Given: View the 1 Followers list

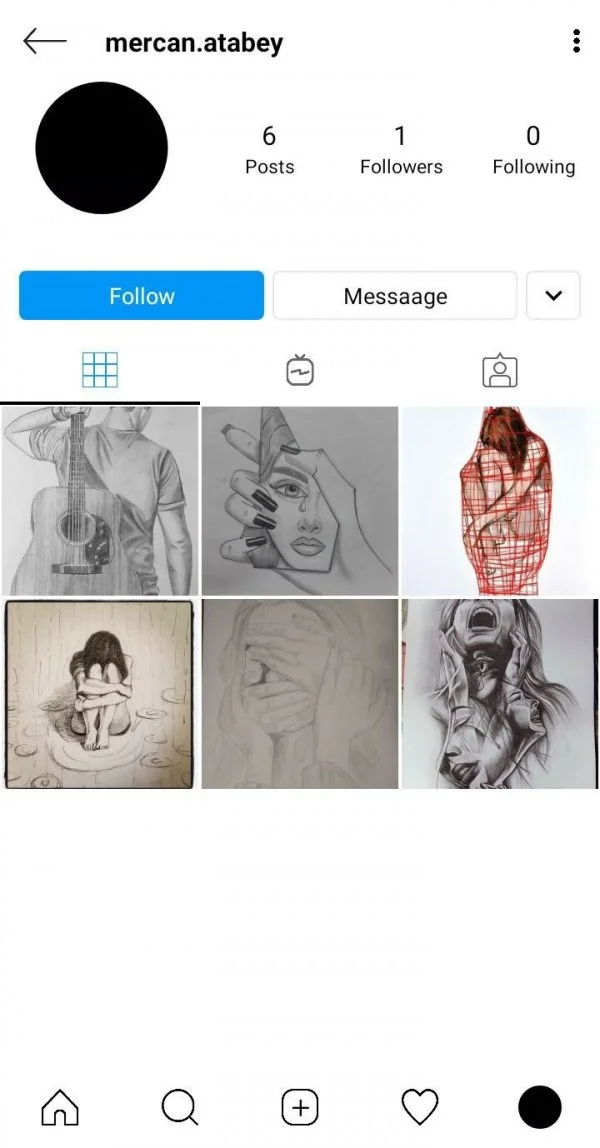Looking at the screenshot, I should pyautogui.click(x=401, y=150).
